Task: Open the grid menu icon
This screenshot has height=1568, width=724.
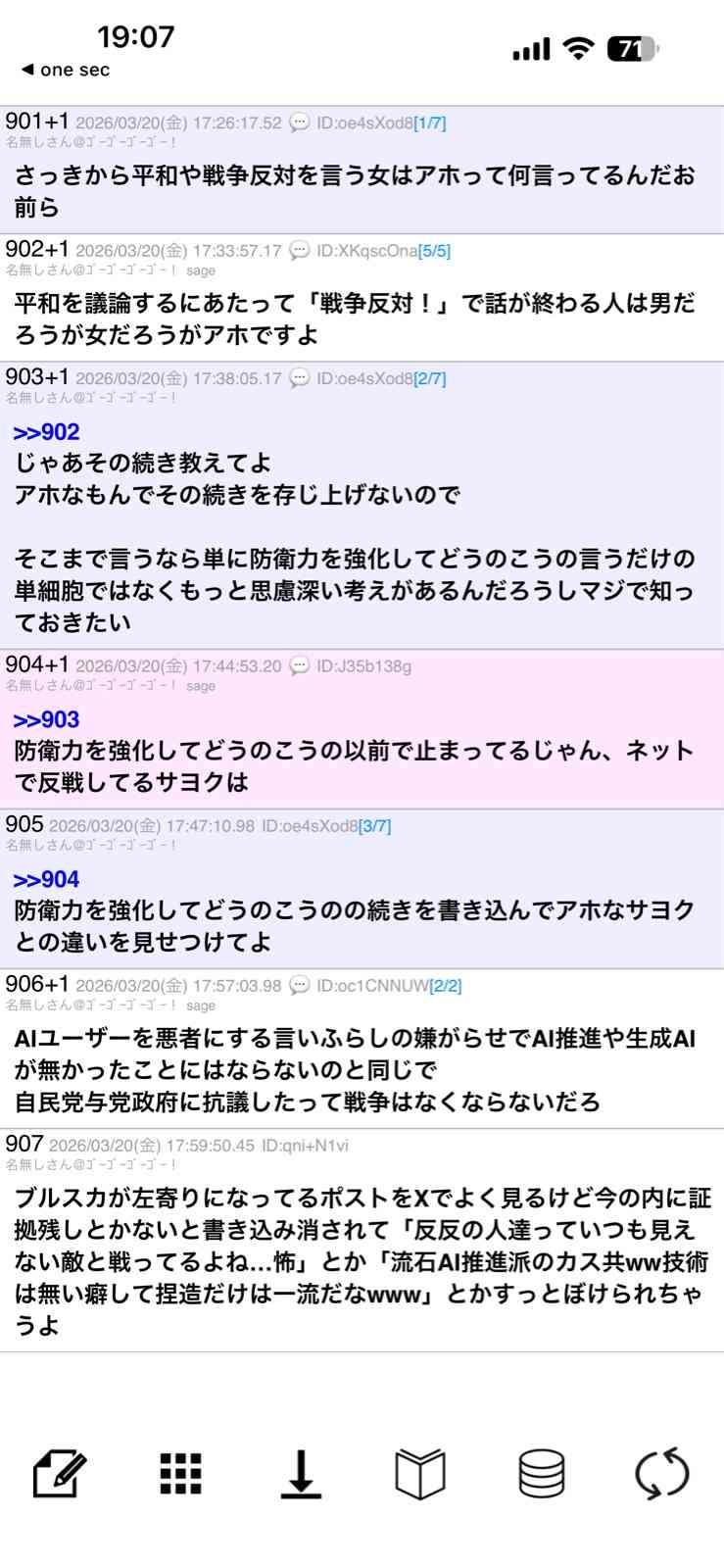Action: [x=180, y=1473]
